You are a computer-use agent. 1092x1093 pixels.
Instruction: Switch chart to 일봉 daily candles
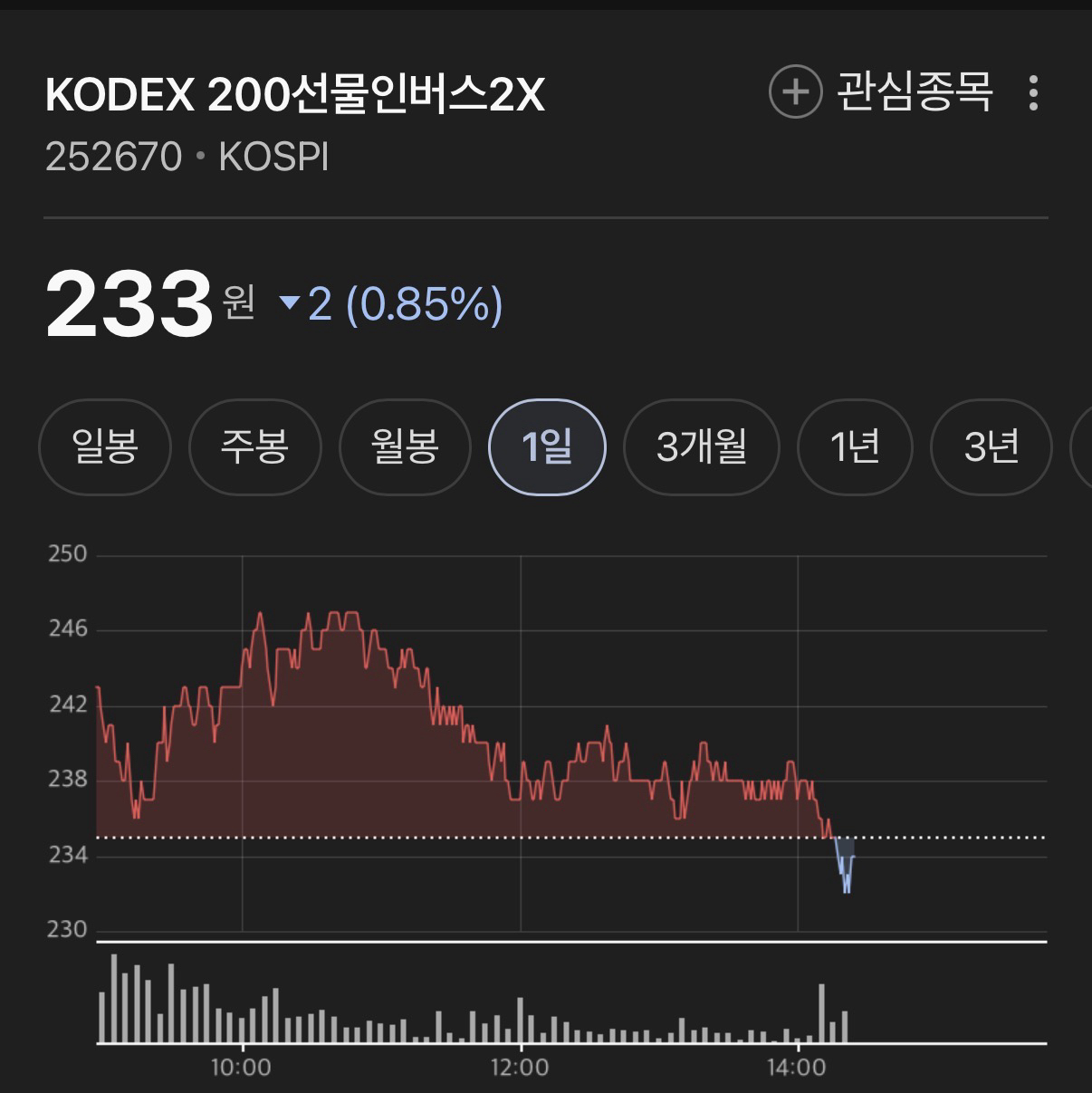[x=105, y=446]
